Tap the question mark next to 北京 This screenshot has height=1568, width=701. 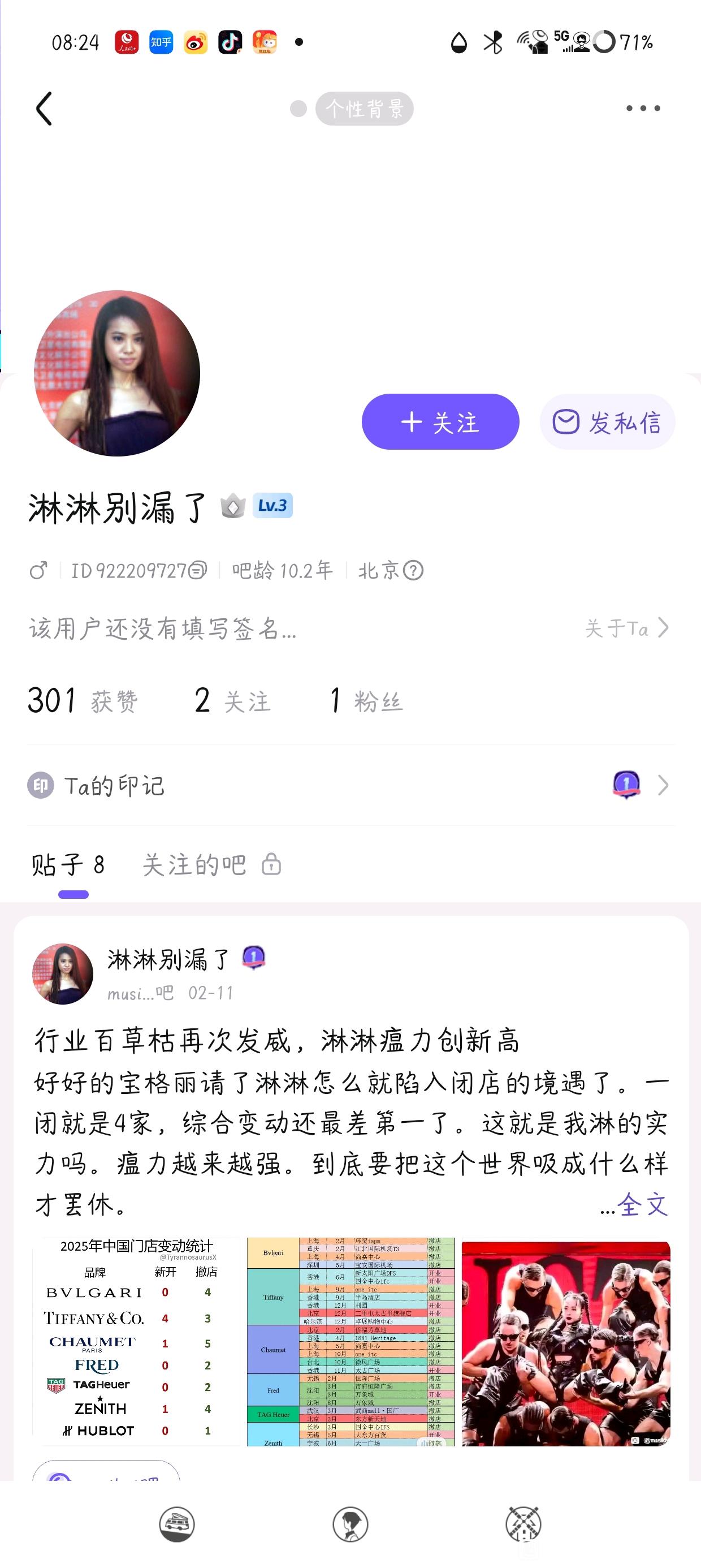pyautogui.click(x=414, y=571)
